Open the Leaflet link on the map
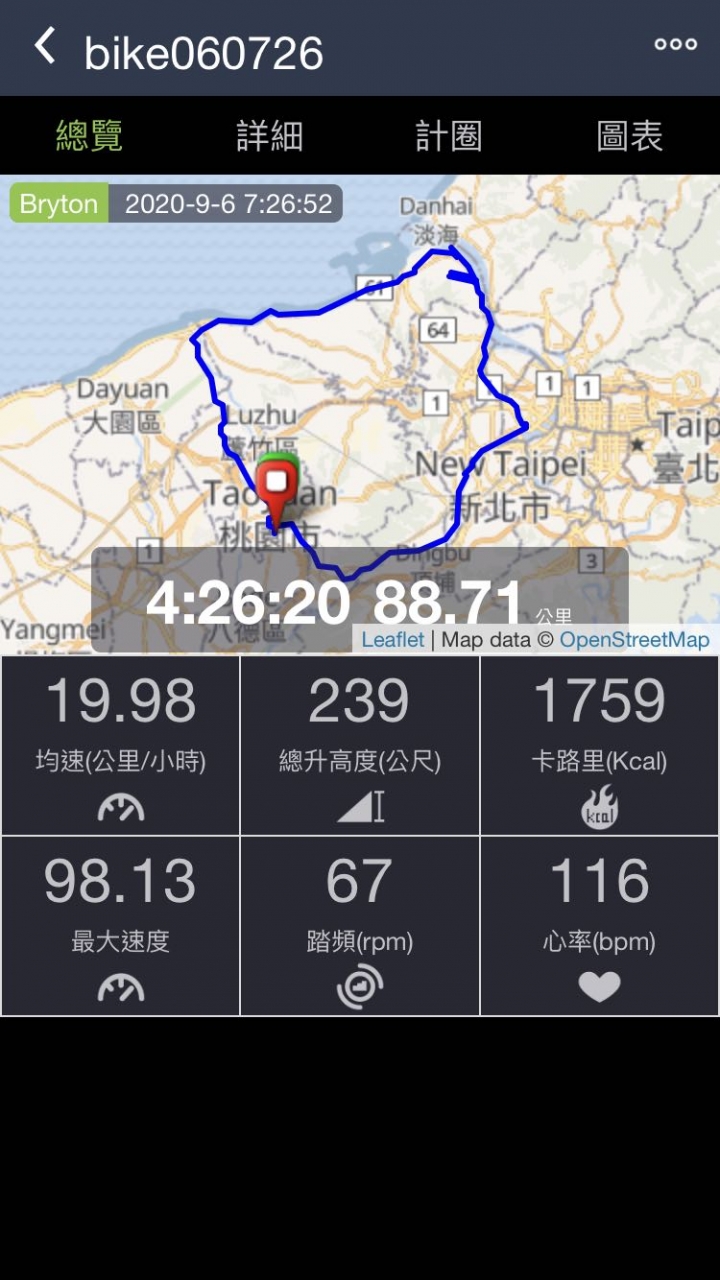This screenshot has width=720, height=1280. click(x=393, y=640)
